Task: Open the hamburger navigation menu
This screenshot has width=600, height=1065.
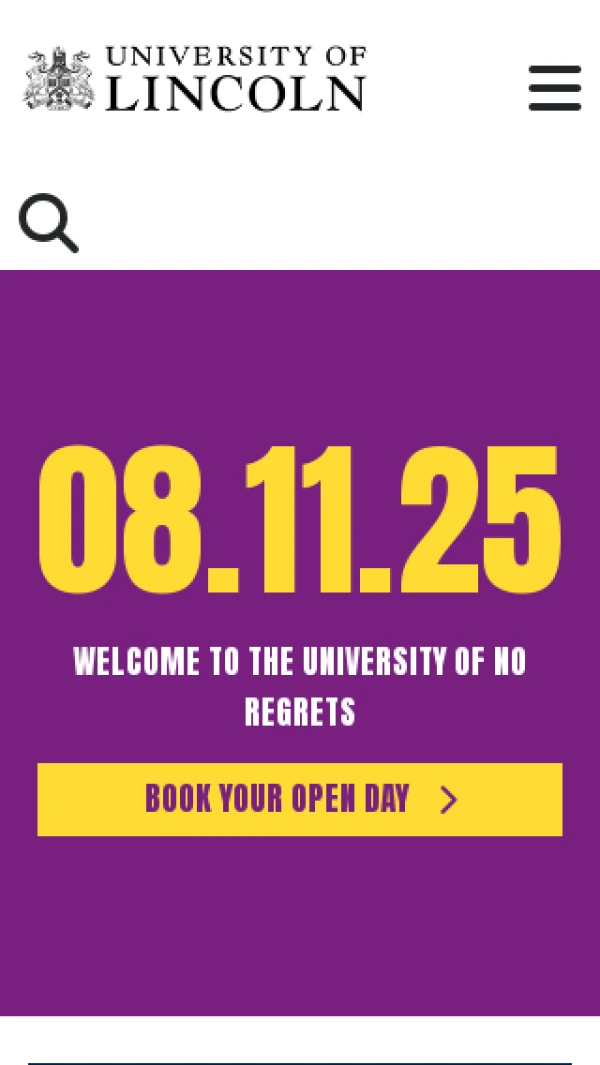Action: (555, 88)
